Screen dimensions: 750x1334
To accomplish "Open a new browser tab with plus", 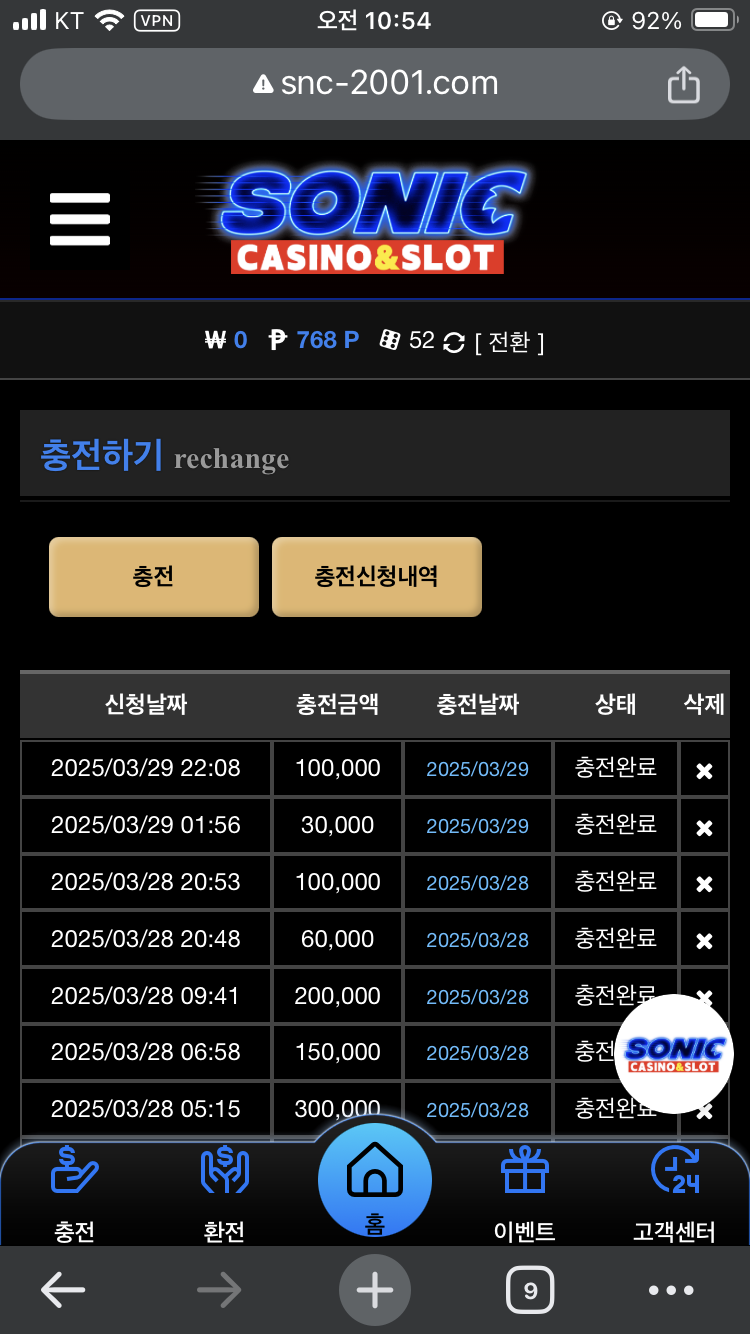I will 375,1290.
